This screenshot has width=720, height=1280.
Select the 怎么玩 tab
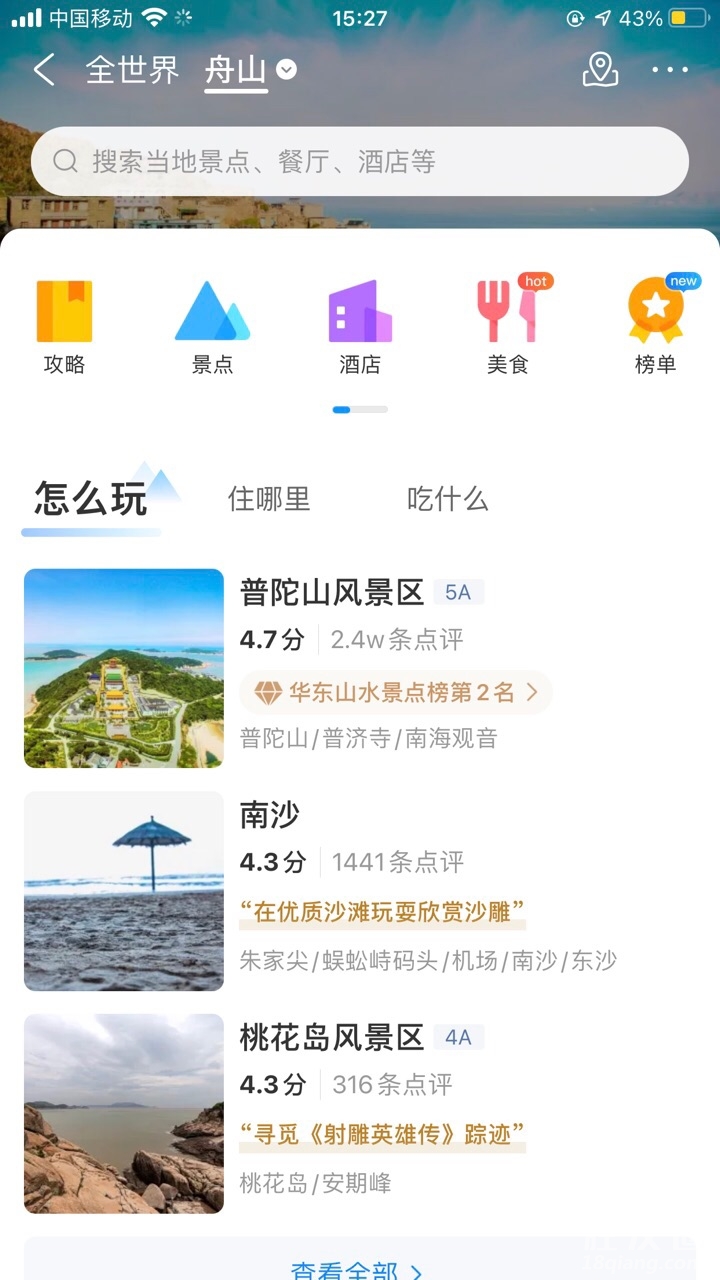point(91,499)
